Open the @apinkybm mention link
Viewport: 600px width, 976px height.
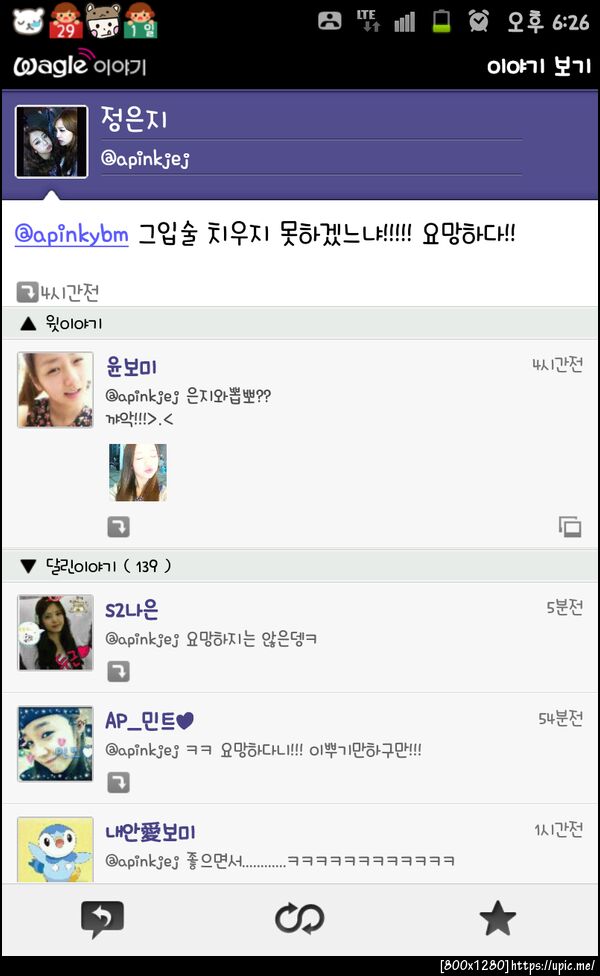(72, 235)
